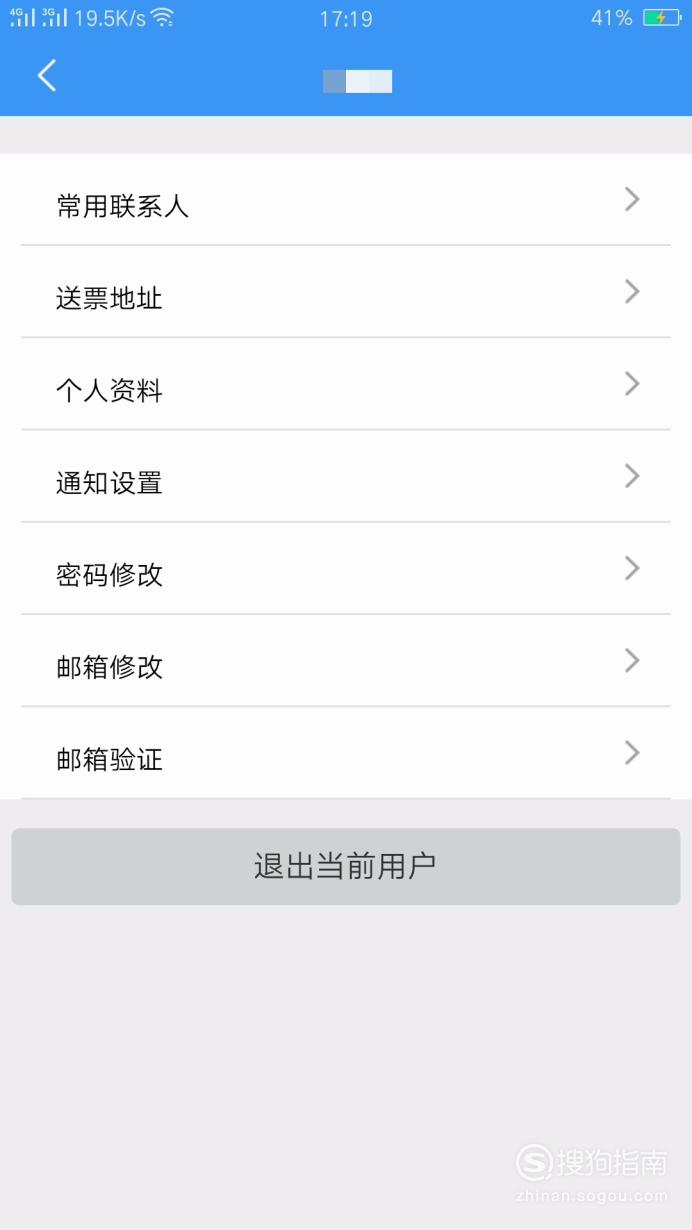Open 通知设置 notification settings

(346, 476)
